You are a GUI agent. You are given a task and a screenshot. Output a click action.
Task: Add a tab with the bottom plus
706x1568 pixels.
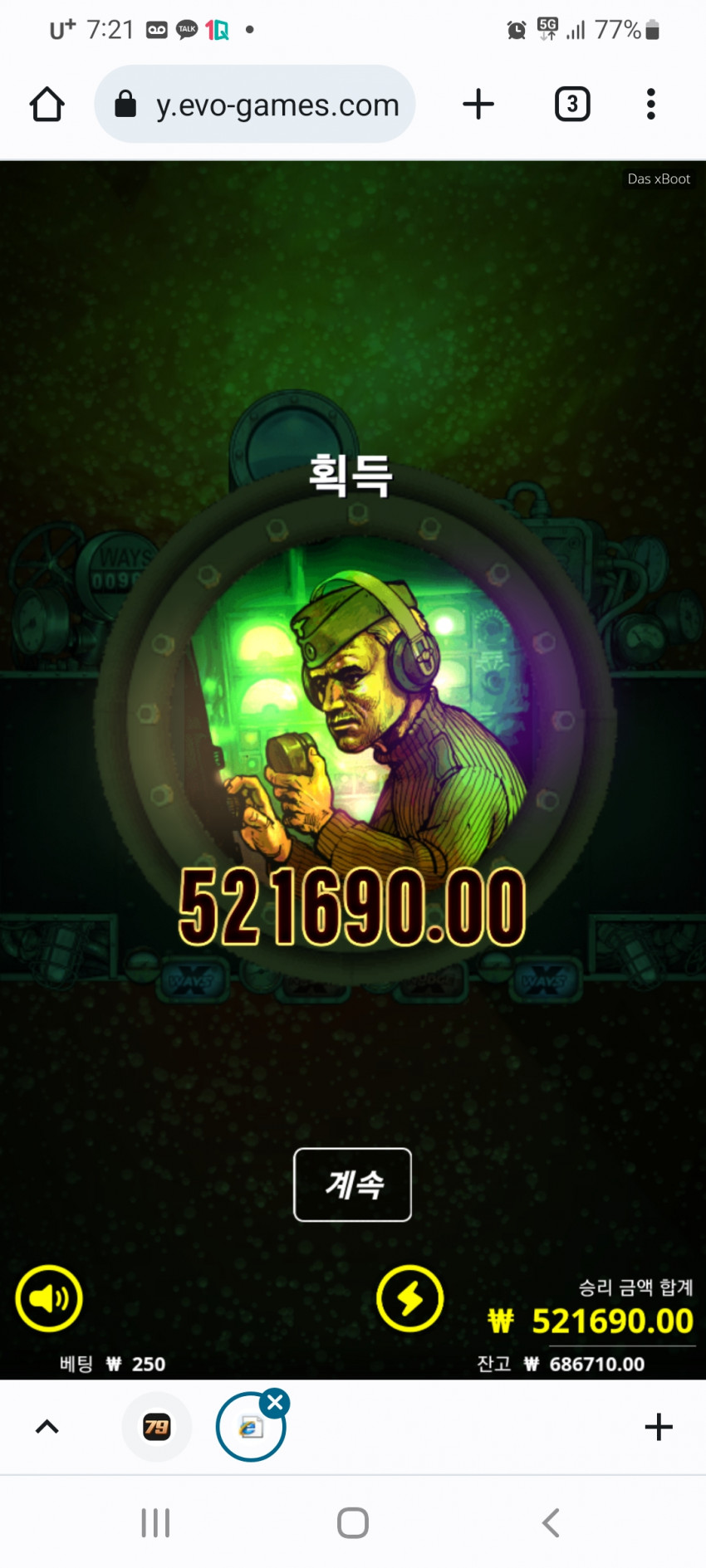[658, 1427]
